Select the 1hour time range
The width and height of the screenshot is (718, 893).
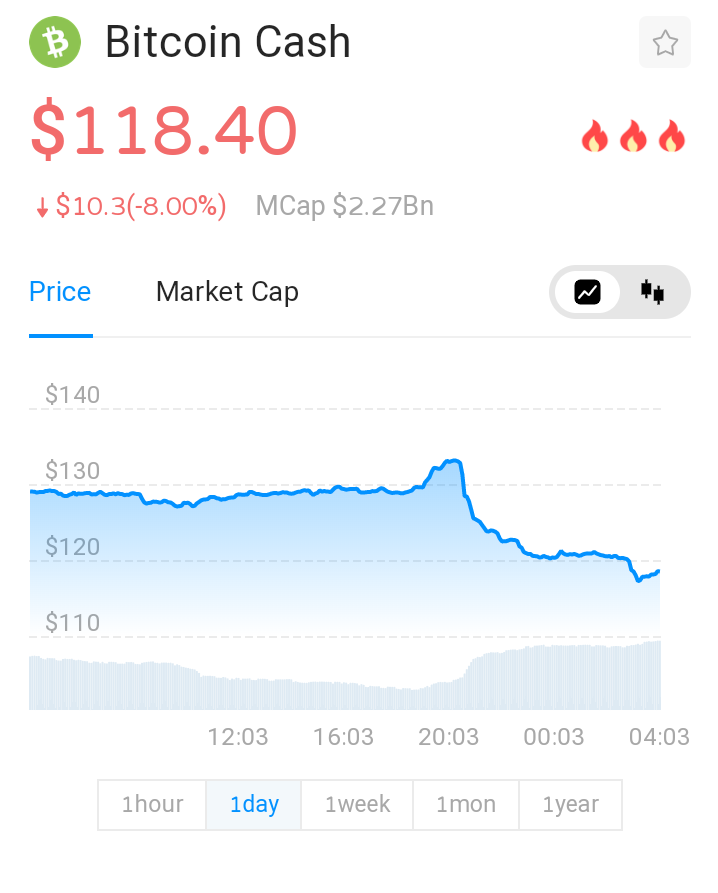[x=152, y=805]
